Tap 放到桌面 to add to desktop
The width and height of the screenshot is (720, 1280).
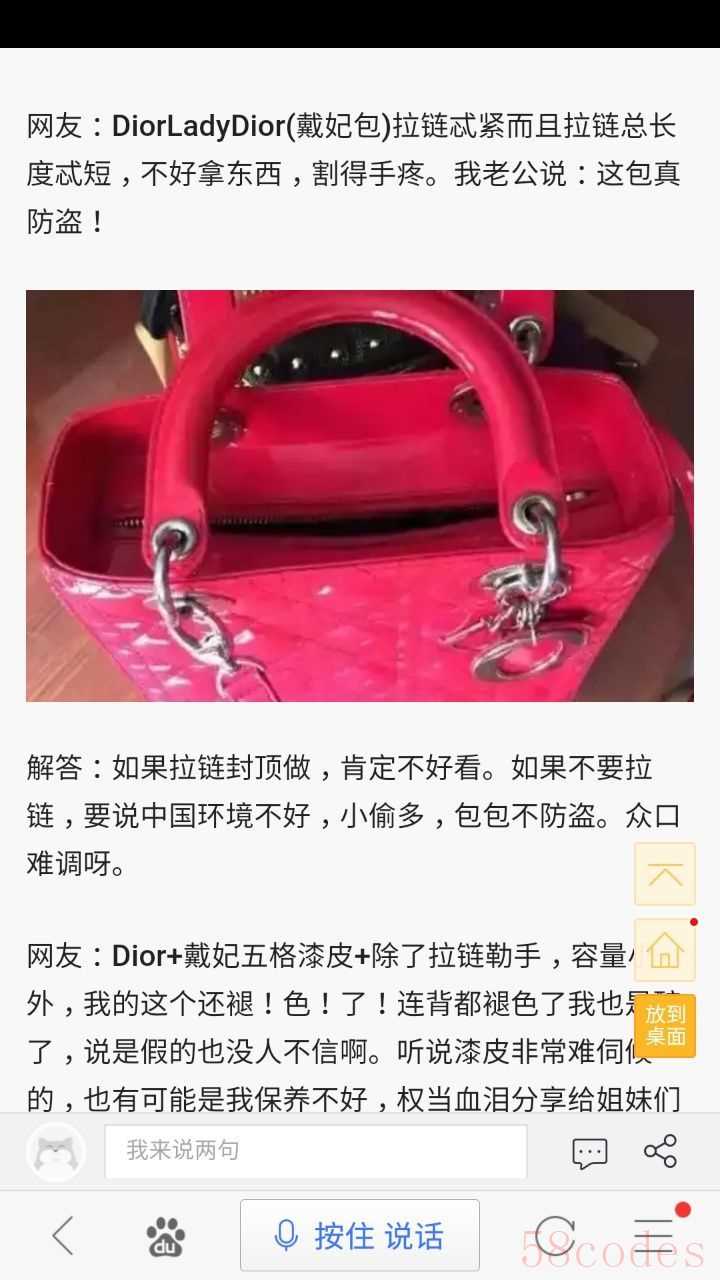tap(664, 1025)
